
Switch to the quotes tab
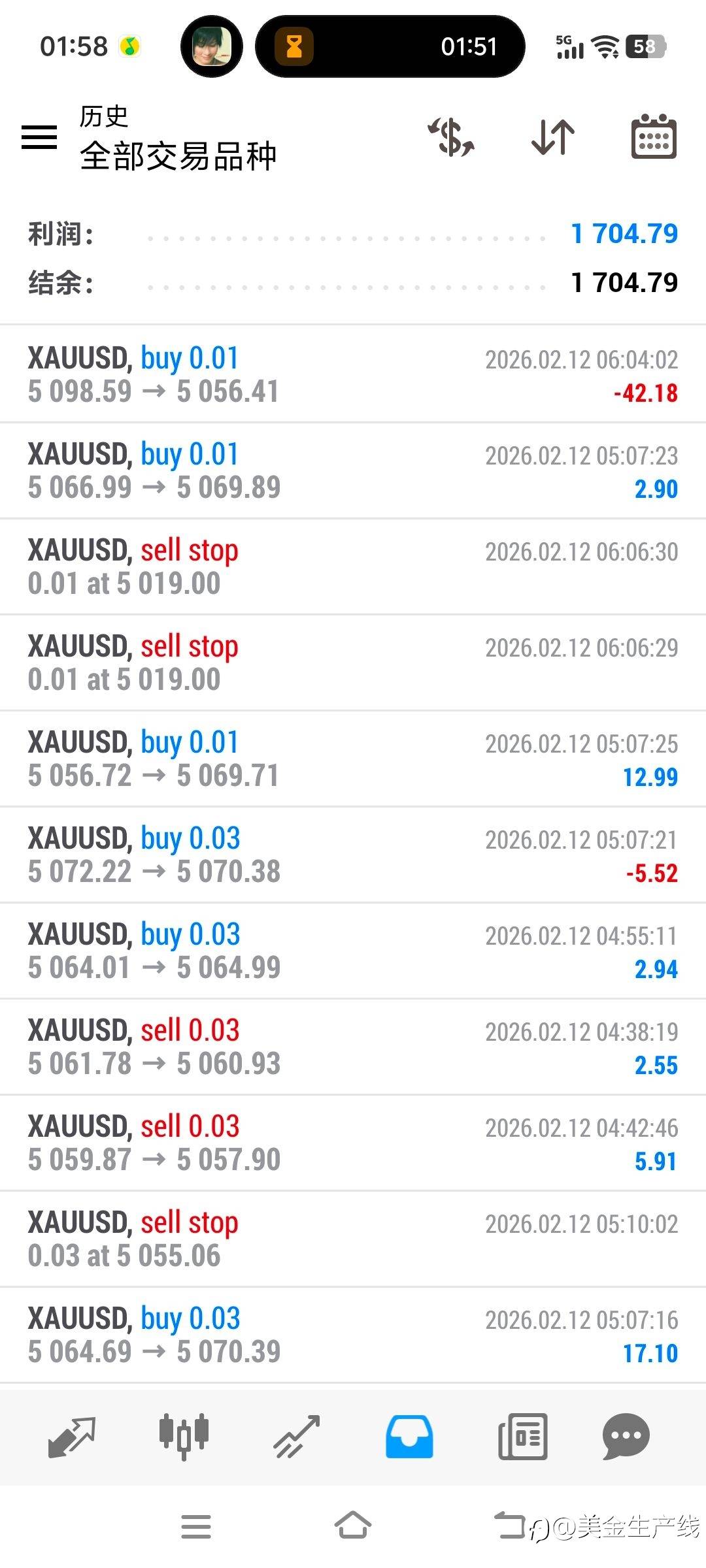(x=72, y=1436)
